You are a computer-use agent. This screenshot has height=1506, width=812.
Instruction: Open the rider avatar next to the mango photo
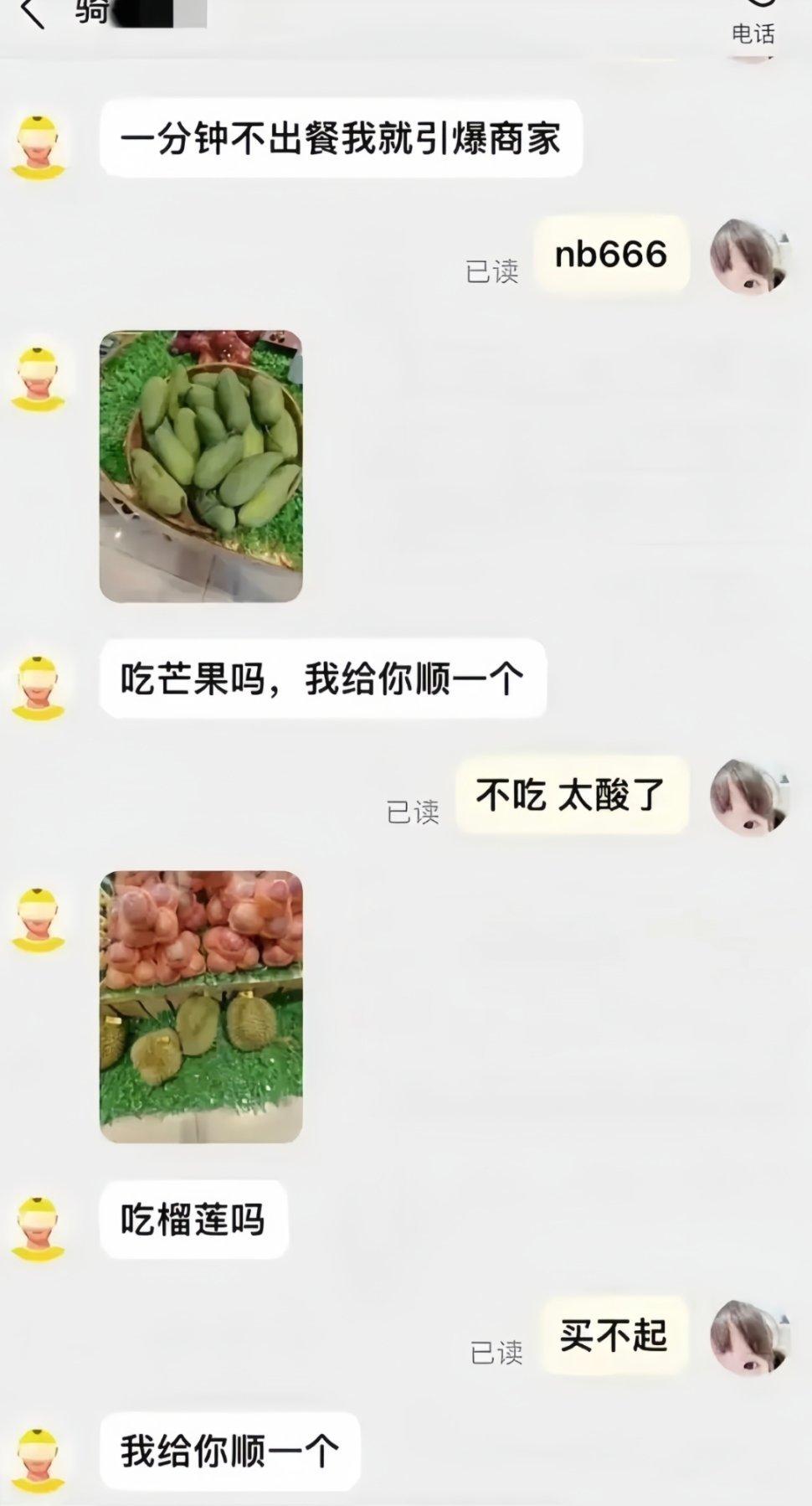(38, 377)
